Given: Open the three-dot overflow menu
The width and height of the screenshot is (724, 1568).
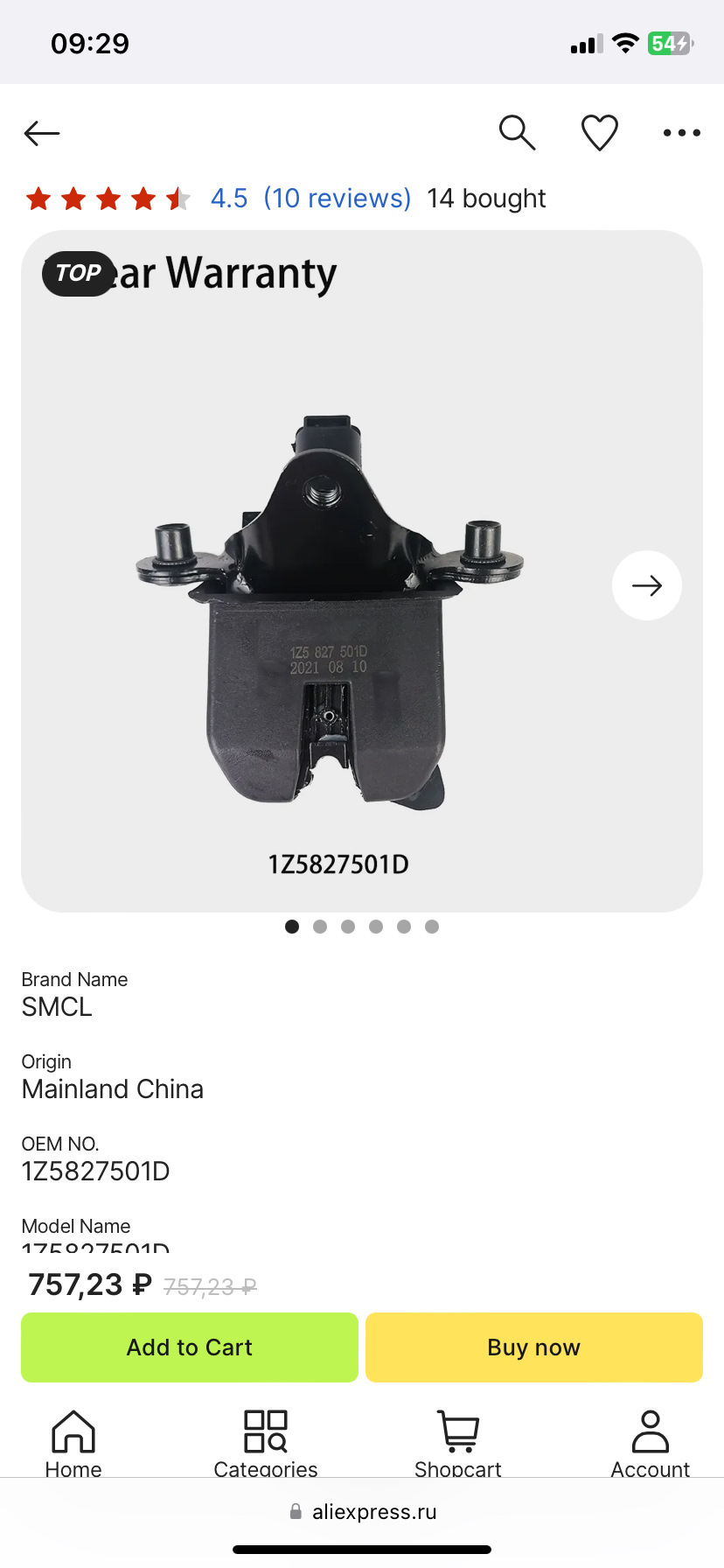Looking at the screenshot, I should 681,133.
